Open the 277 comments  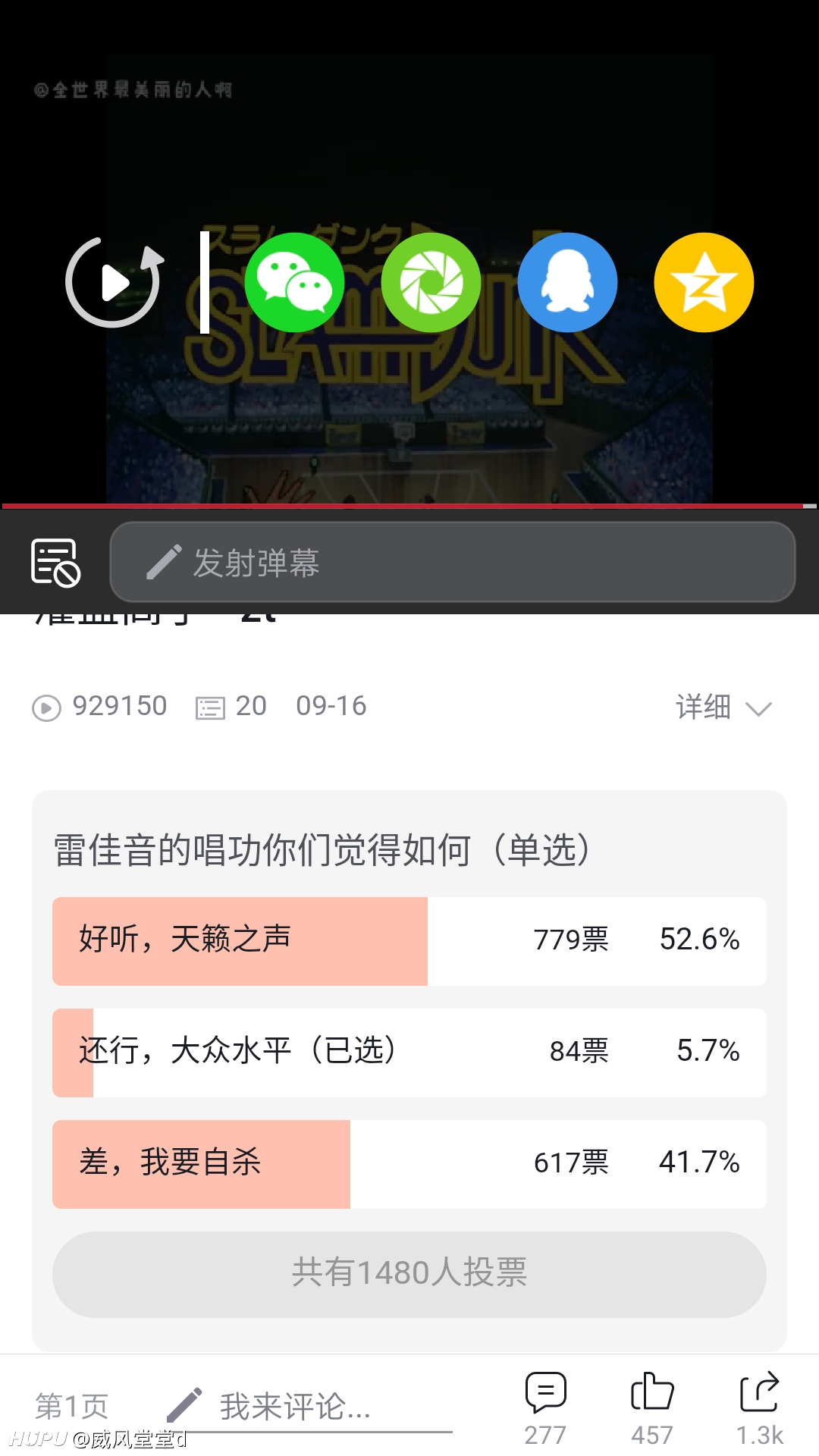click(x=545, y=1408)
